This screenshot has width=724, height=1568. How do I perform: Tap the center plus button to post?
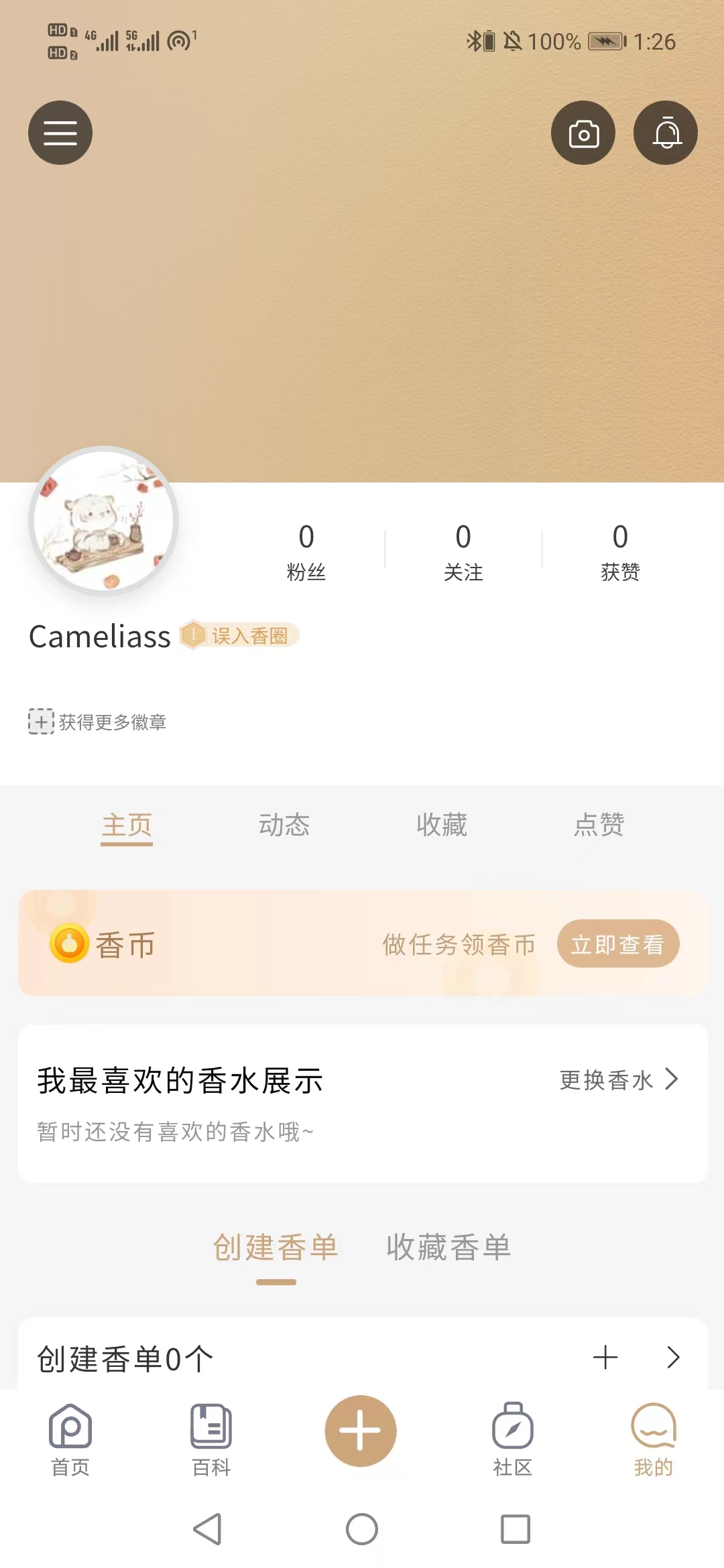[361, 1431]
